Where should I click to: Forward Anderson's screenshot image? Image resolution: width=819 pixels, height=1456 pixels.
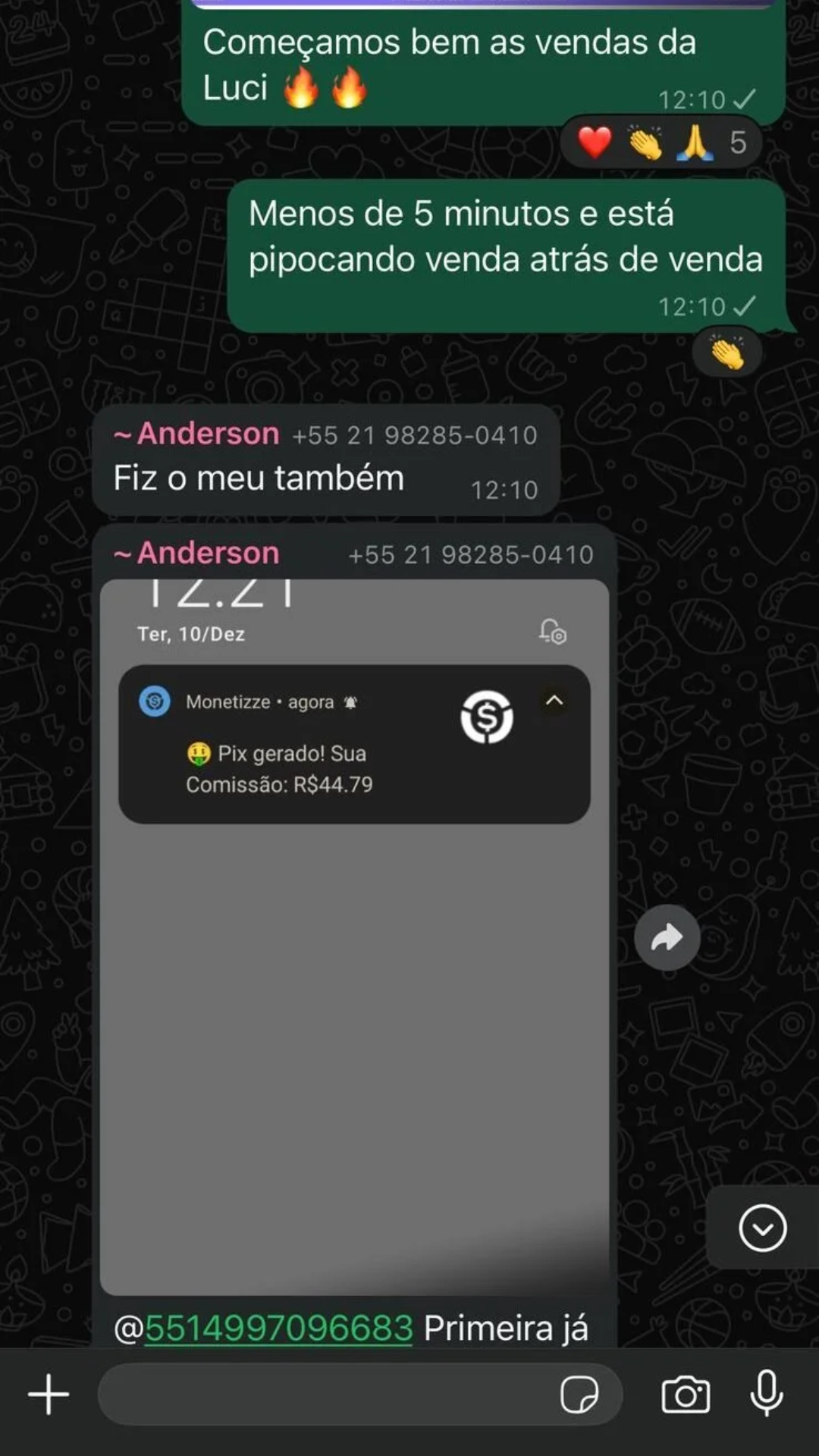[x=667, y=938]
